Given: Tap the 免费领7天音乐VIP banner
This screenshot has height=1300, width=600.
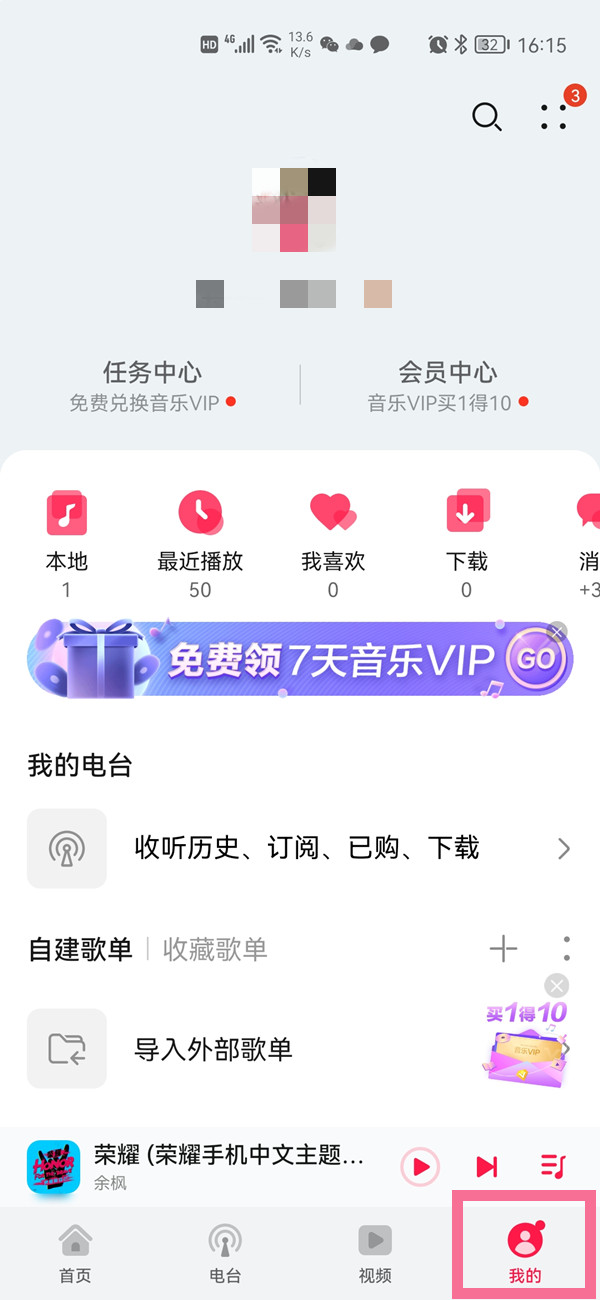Looking at the screenshot, I should click(290, 658).
